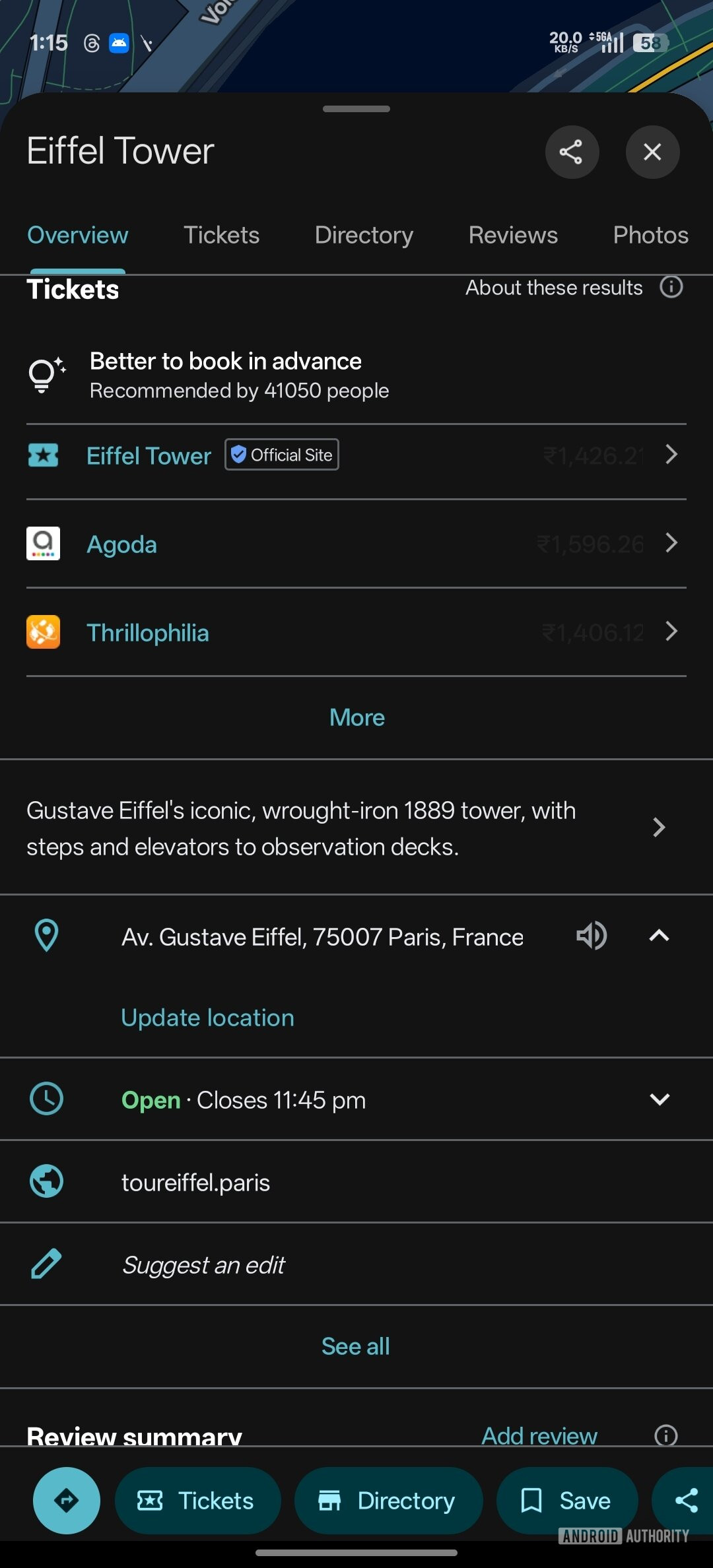Image resolution: width=713 pixels, height=1568 pixels.
Task: Open the website via the globe icon
Action: [45, 1181]
